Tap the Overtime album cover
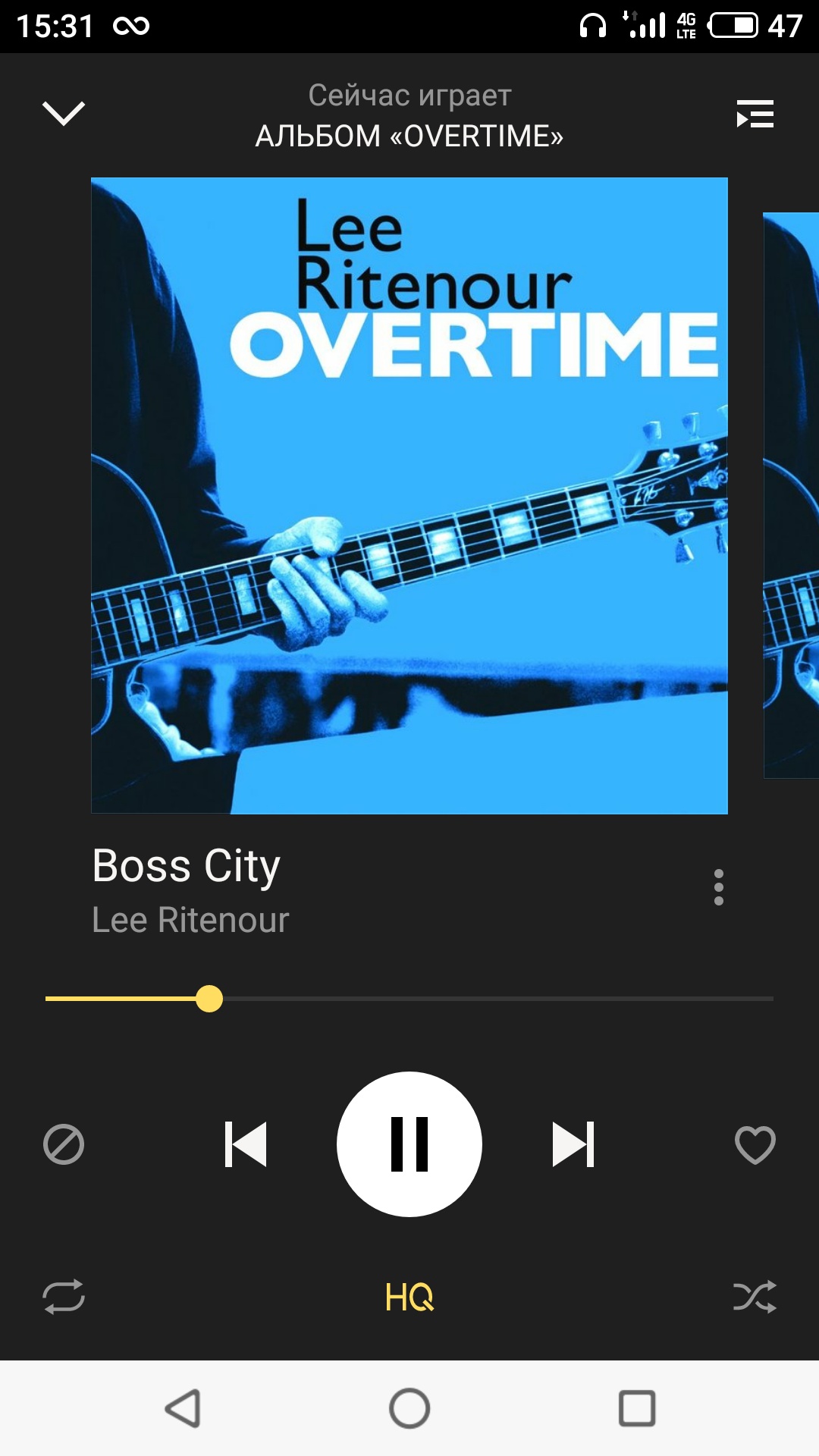This screenshot has height=1456, width=819. [409, 496]
